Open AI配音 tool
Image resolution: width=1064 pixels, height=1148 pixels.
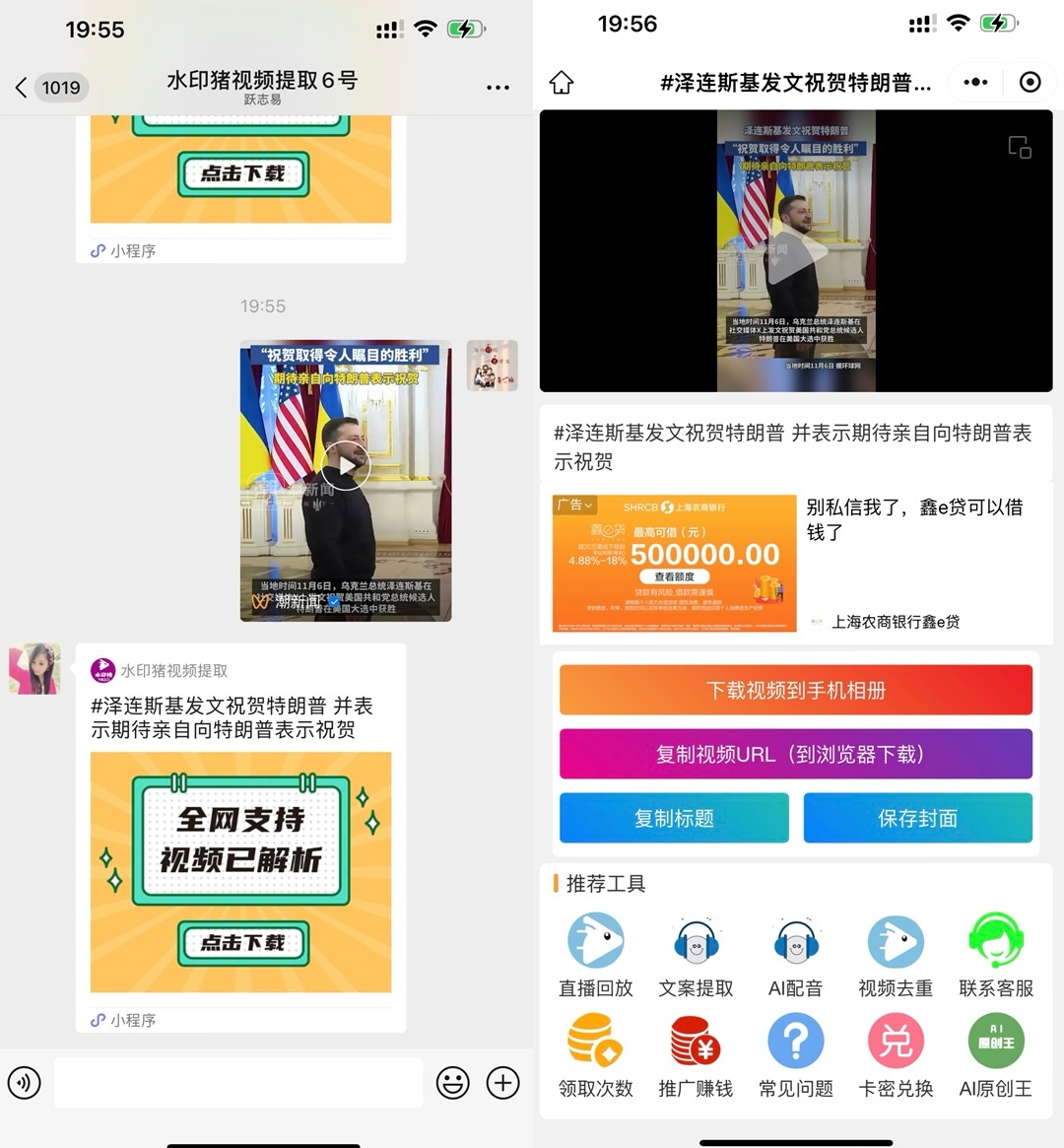click(795, 954)
